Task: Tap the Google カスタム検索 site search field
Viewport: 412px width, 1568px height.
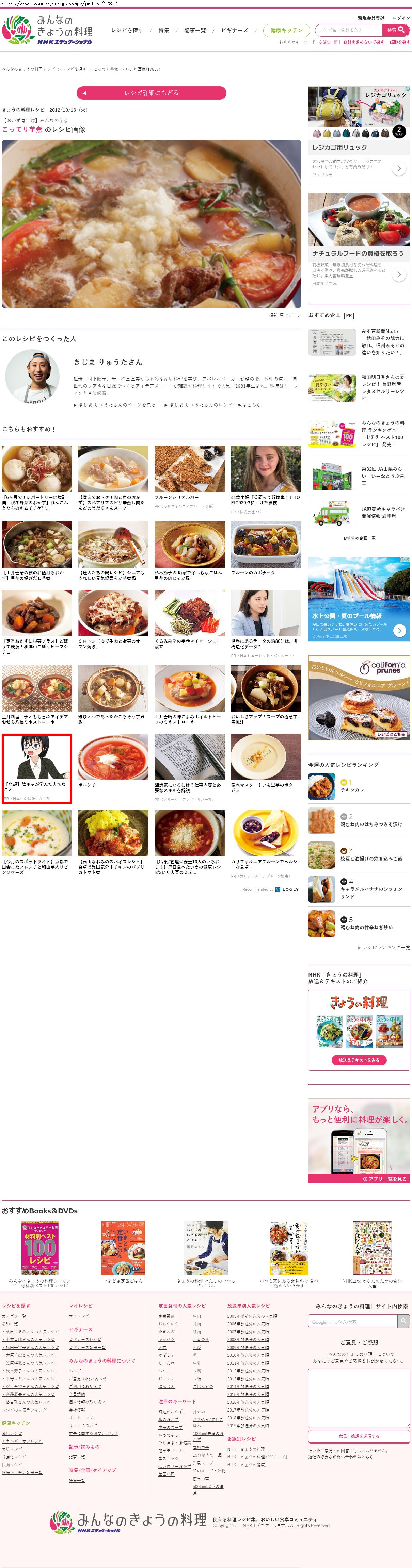Action: tap(353, 1321)
